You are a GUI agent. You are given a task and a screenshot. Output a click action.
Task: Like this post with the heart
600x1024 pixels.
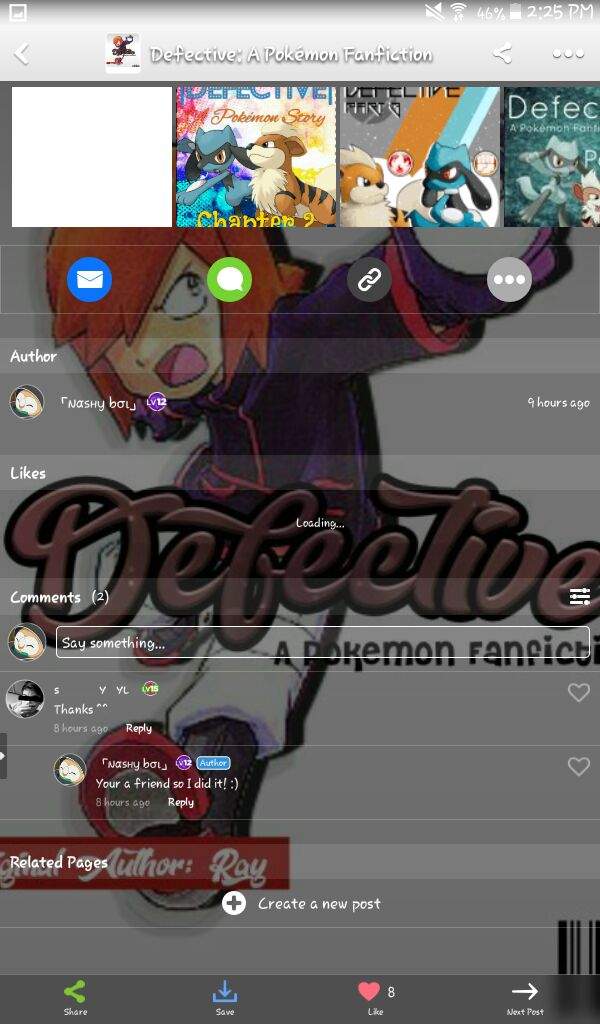(x=370, y=993)
